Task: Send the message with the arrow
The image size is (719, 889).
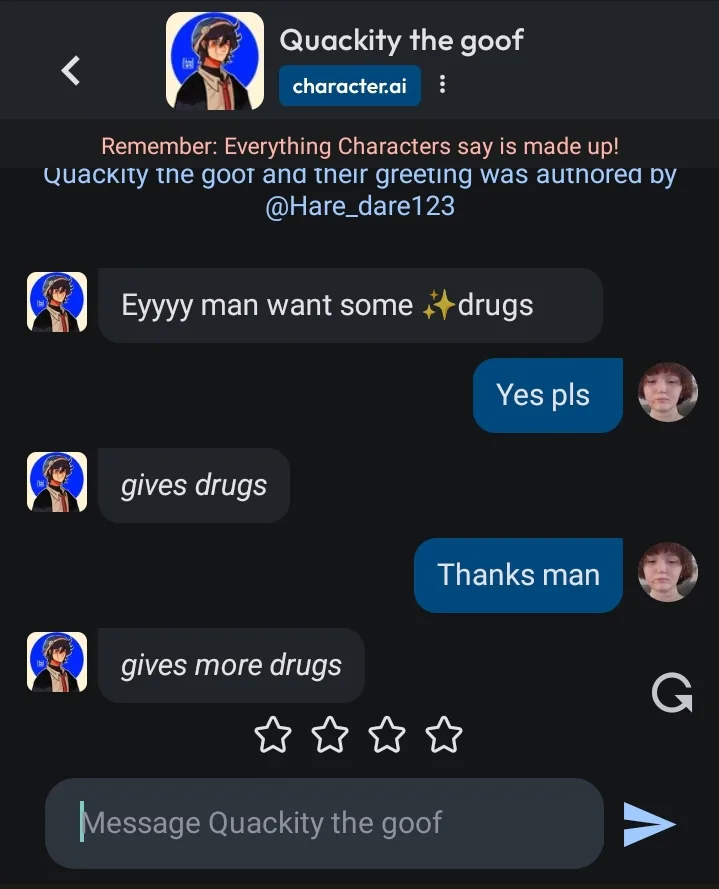Action: pos(649,824)
